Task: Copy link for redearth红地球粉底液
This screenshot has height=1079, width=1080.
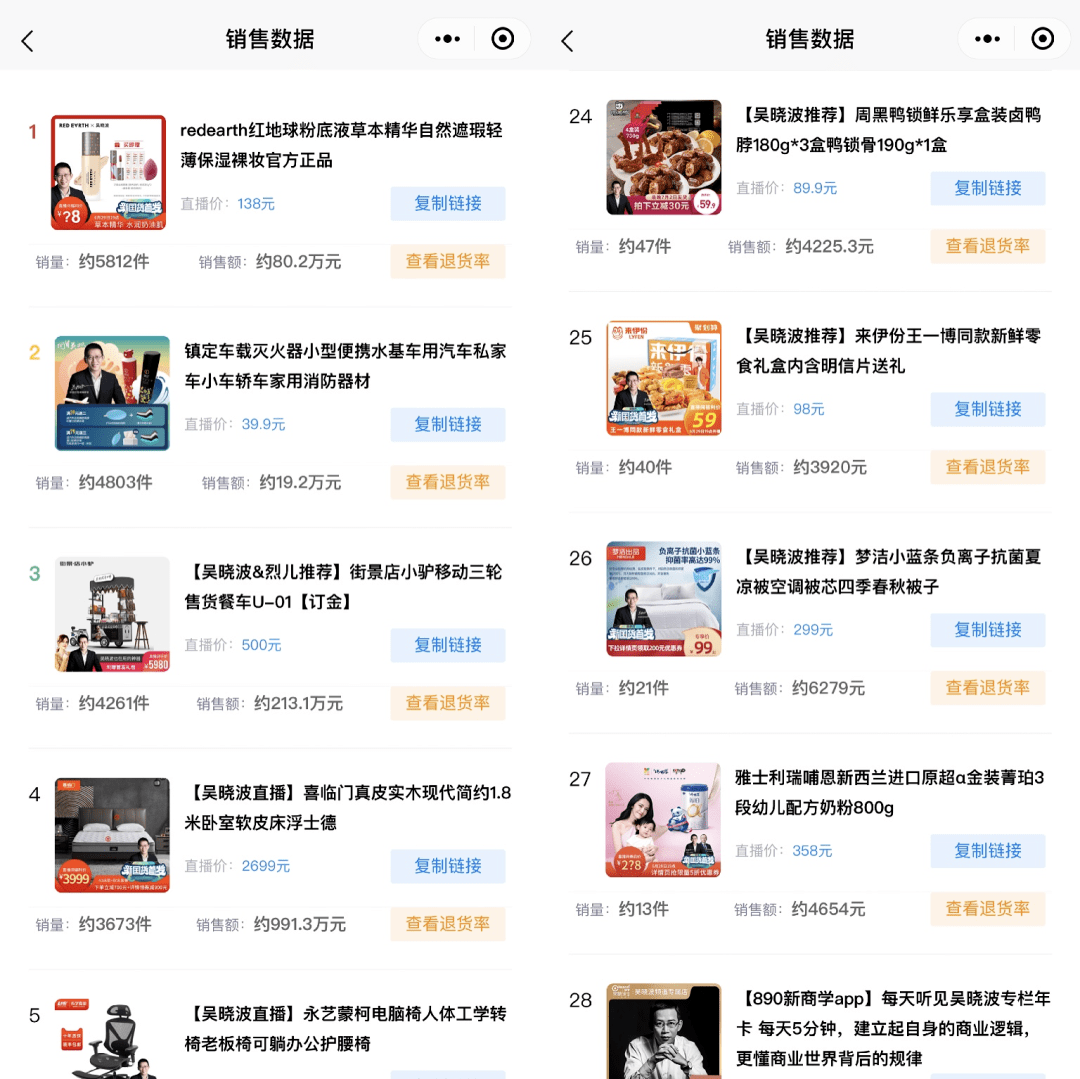Action: click(x=448, y=203)
